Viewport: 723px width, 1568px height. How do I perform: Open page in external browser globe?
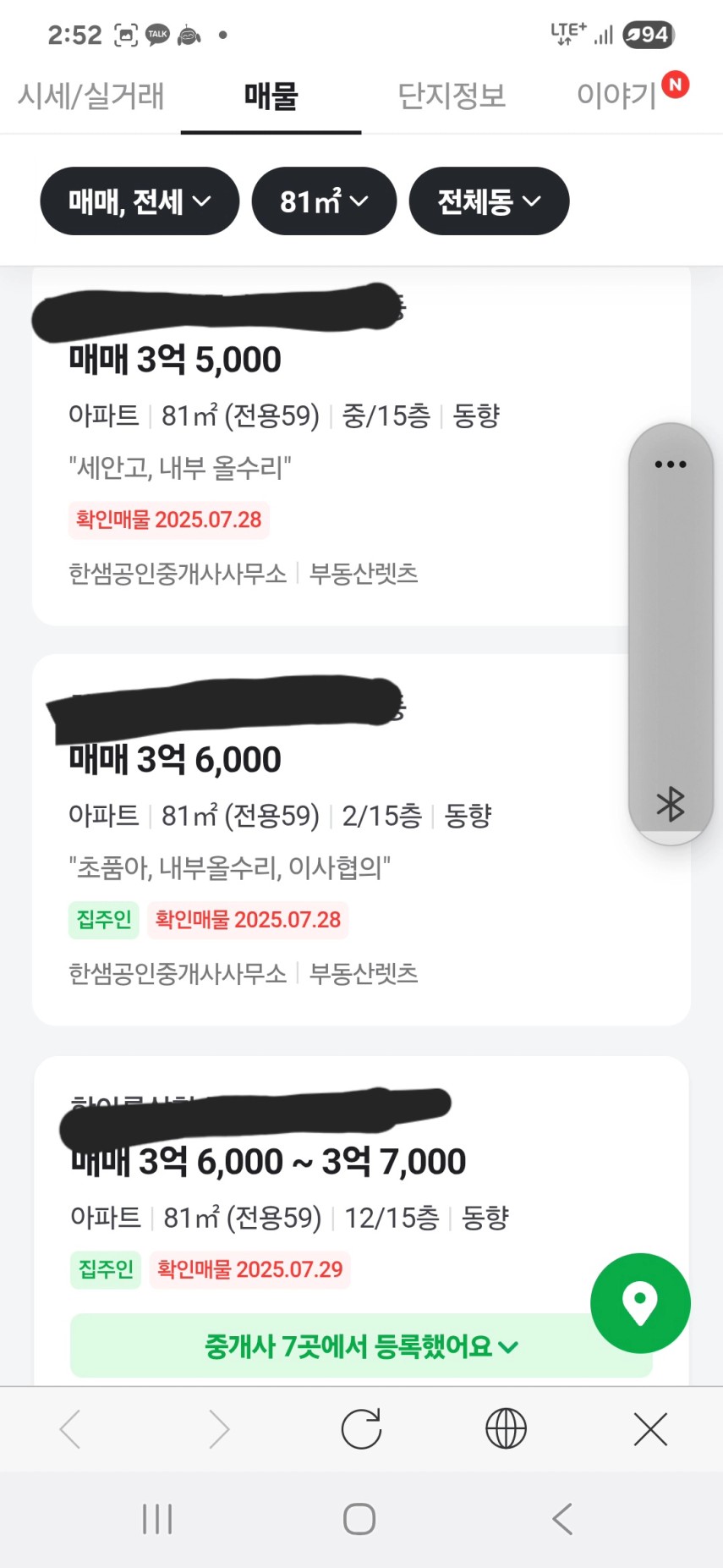tap(506, 1429)
